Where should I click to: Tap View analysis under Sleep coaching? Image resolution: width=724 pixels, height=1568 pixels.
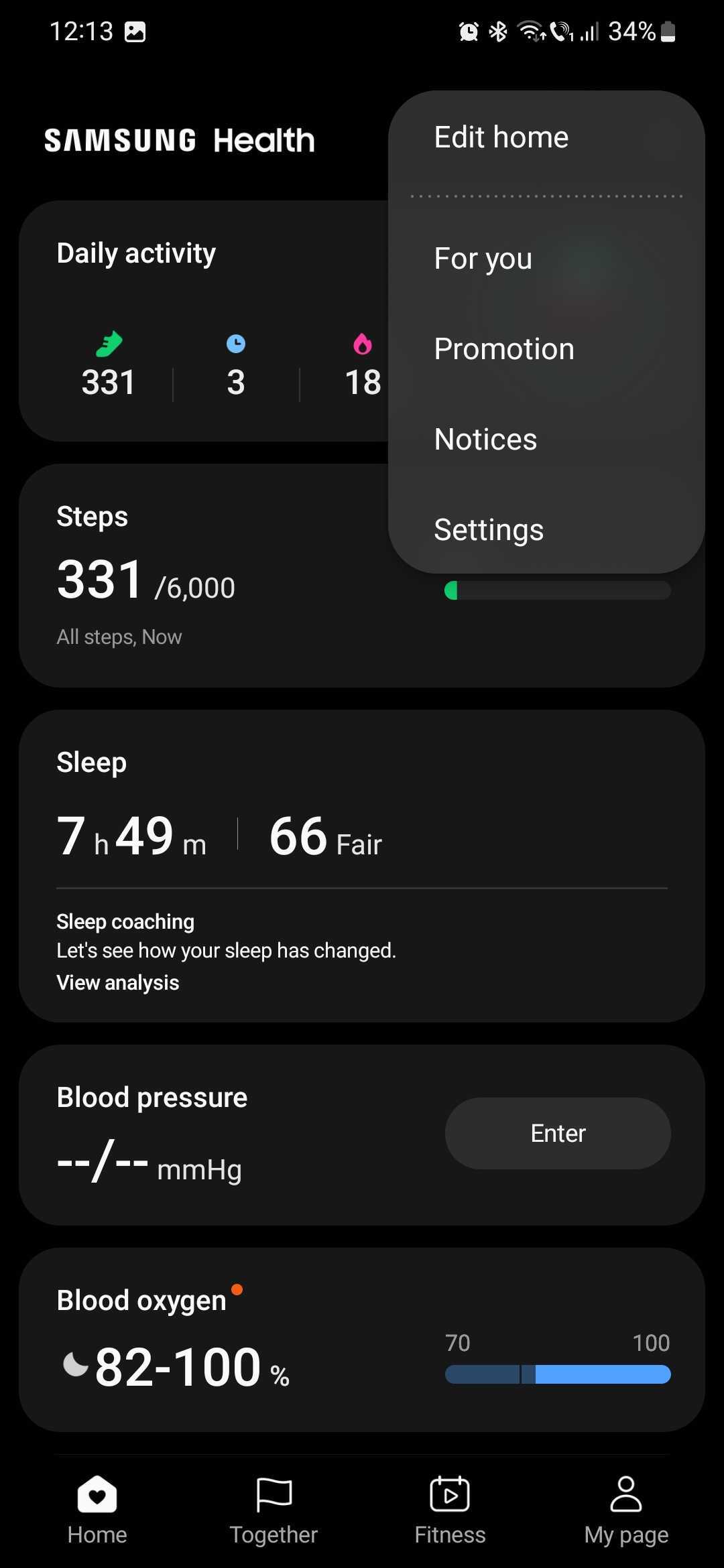[118, 982]
